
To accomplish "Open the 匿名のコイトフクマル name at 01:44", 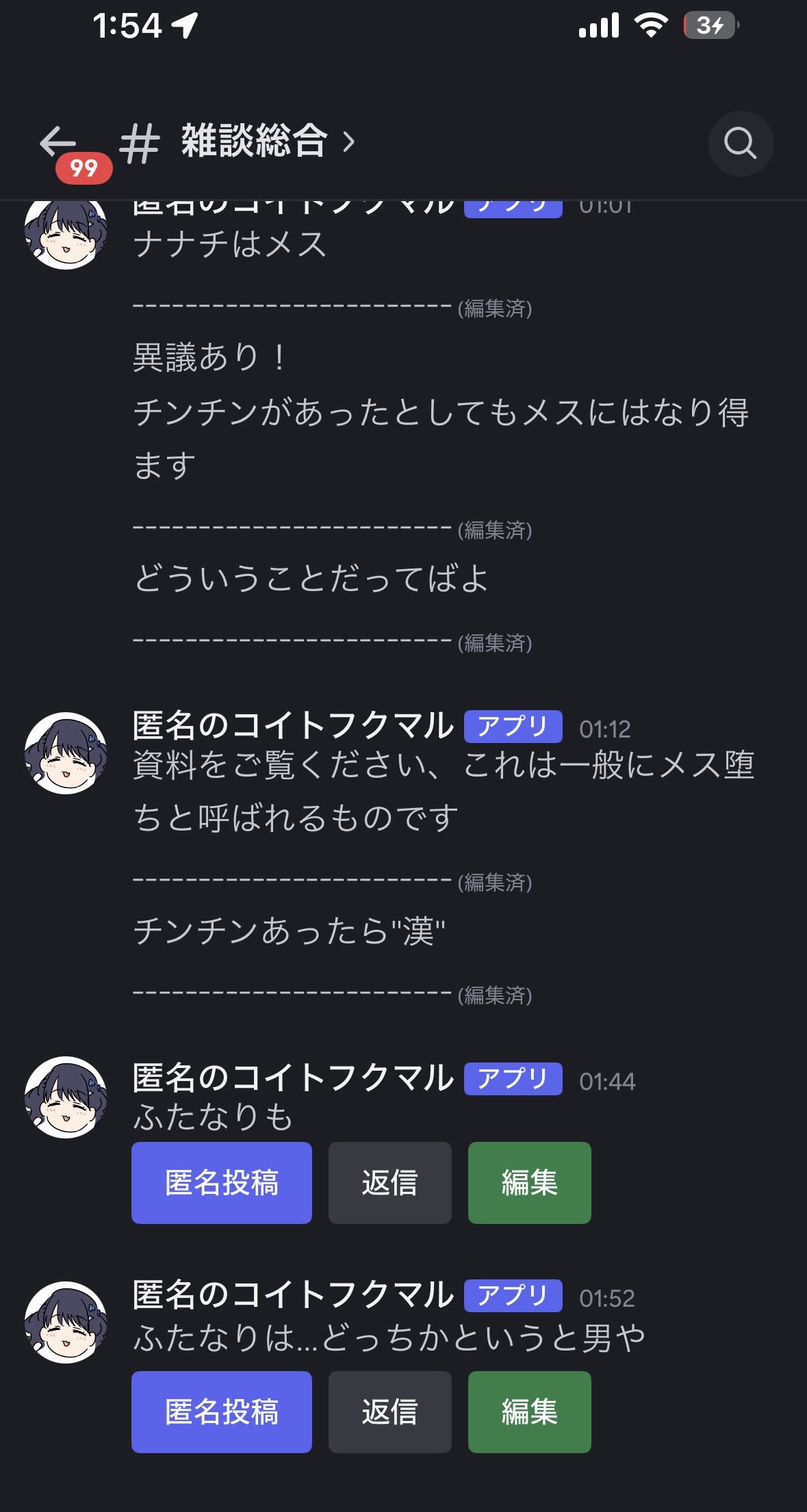I will coord(293,1078).
